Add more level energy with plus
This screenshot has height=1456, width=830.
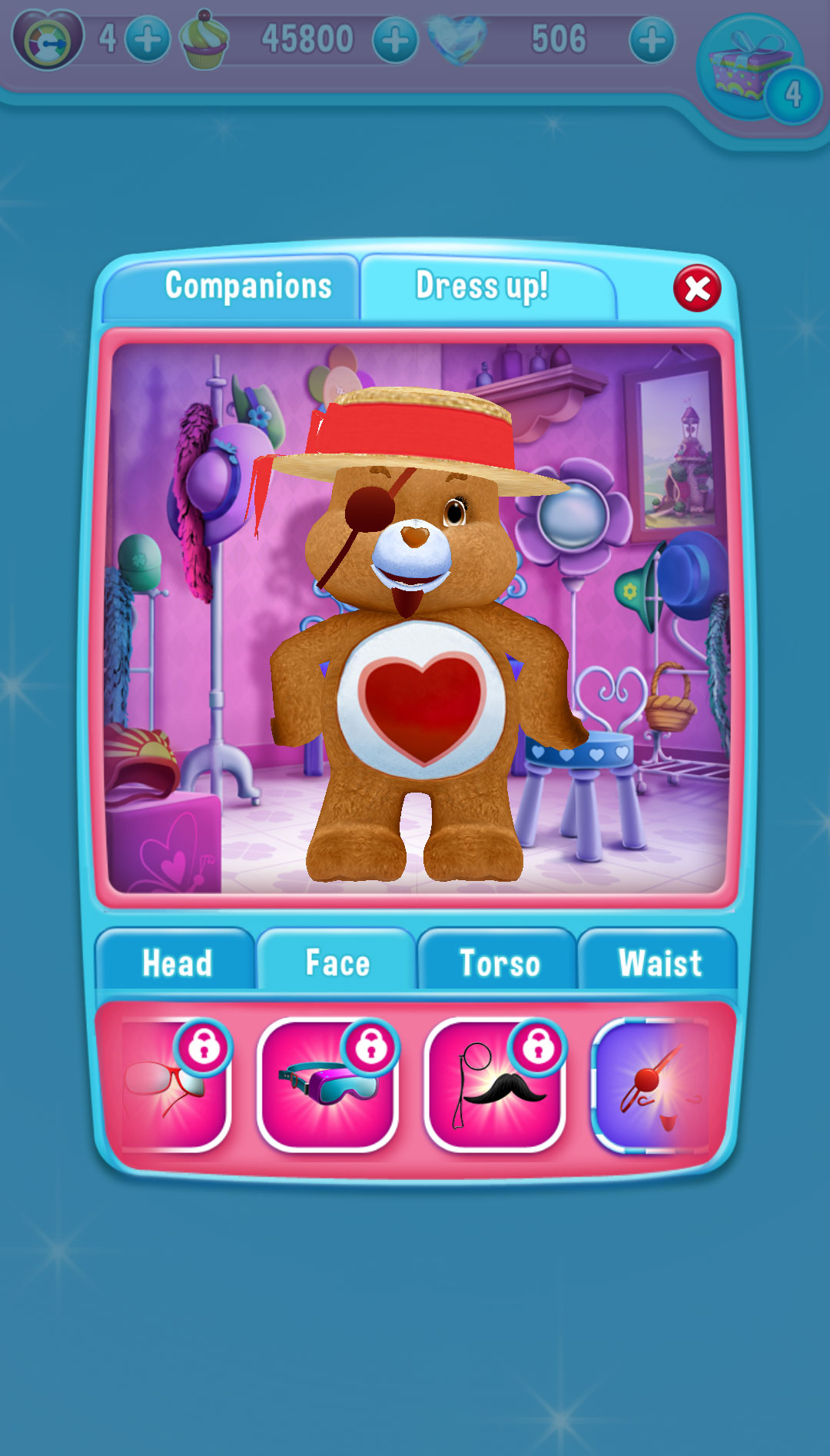pyautogui.click(x=147, y=40)
